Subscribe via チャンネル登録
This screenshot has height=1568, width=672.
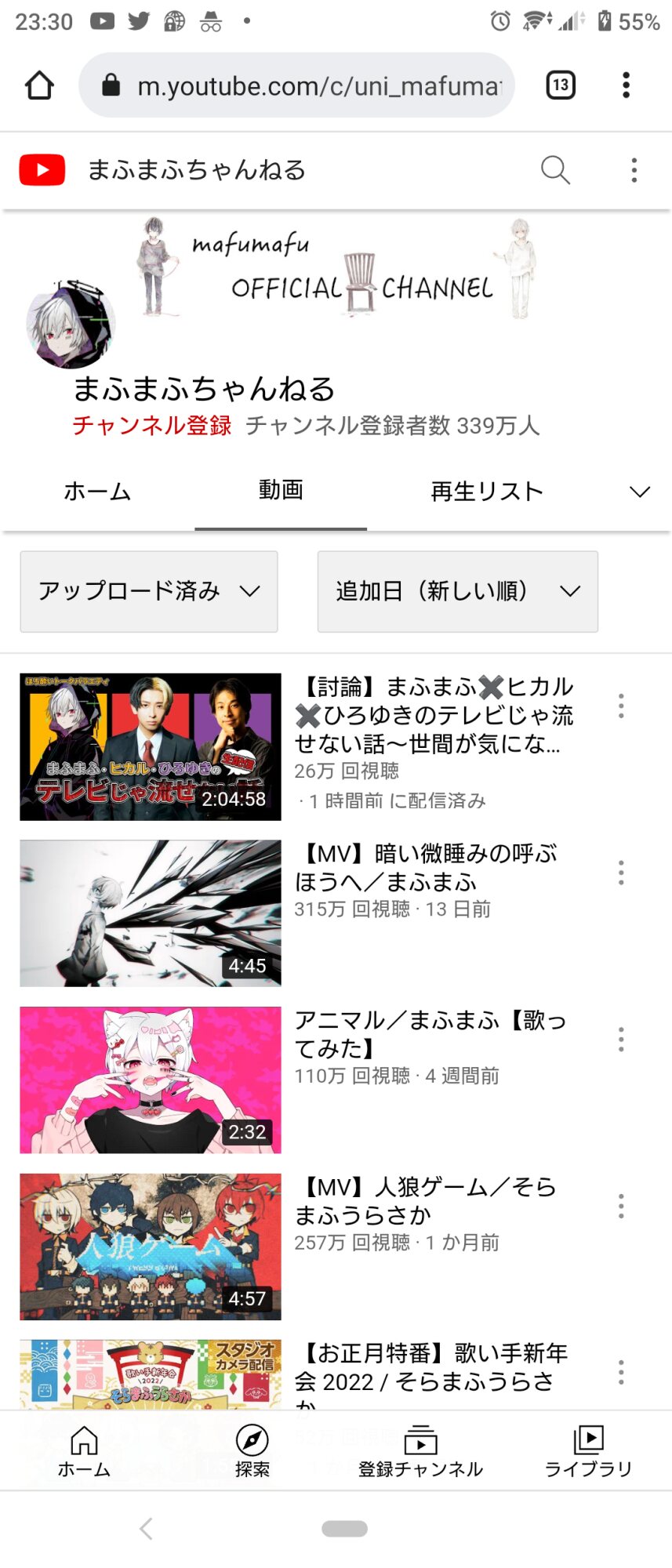(152, 426)
